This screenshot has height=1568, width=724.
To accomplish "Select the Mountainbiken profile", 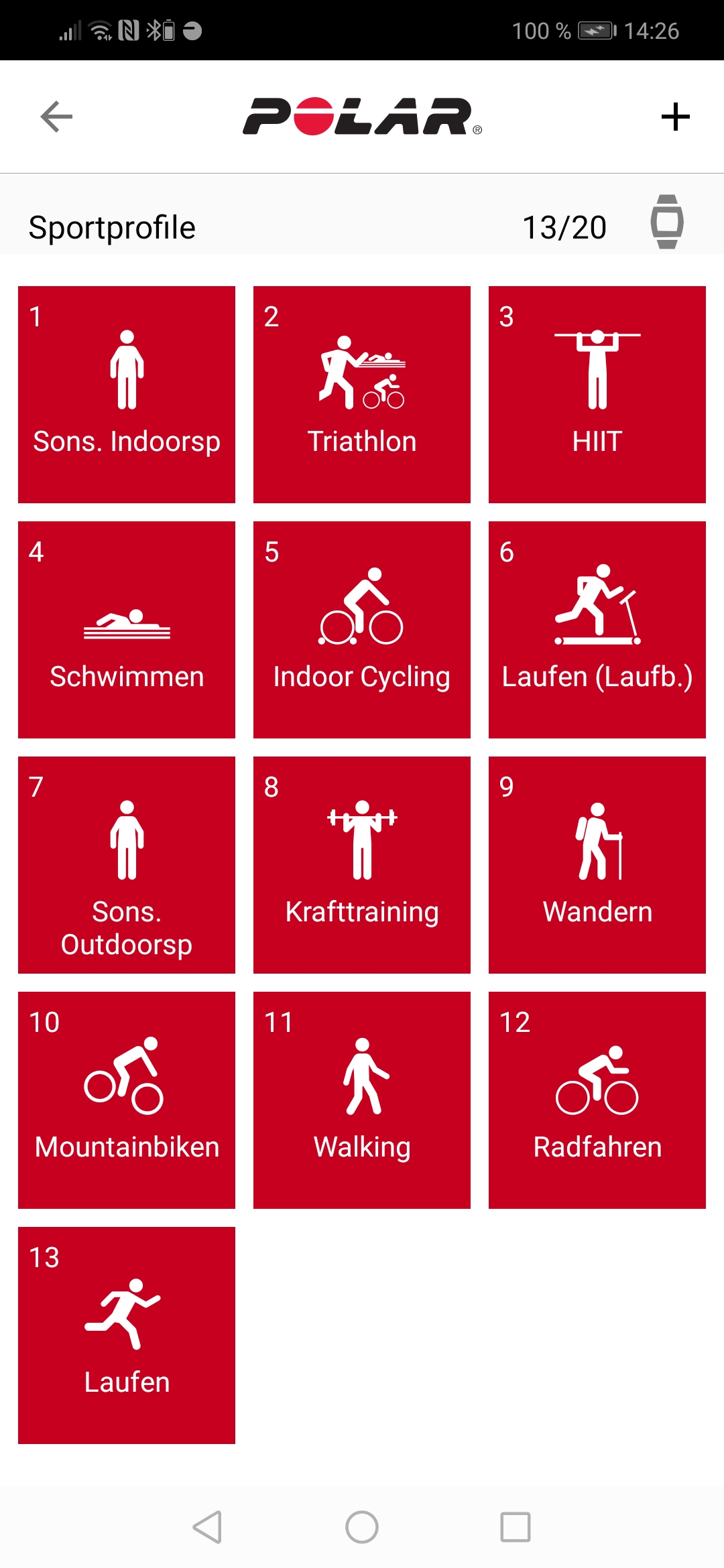I will (x=127, y=1100).
